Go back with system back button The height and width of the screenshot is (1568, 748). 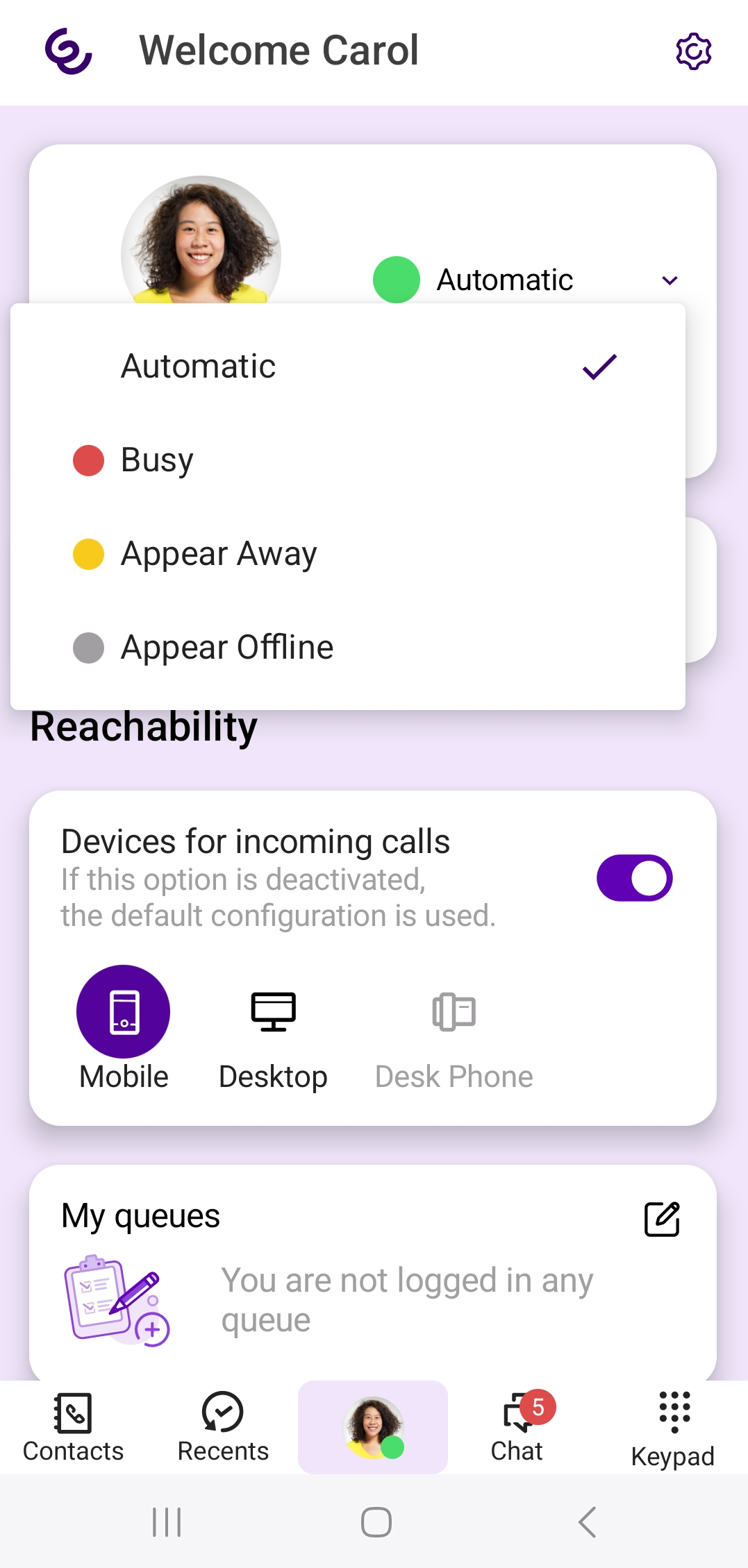[x=587, y=1522]
